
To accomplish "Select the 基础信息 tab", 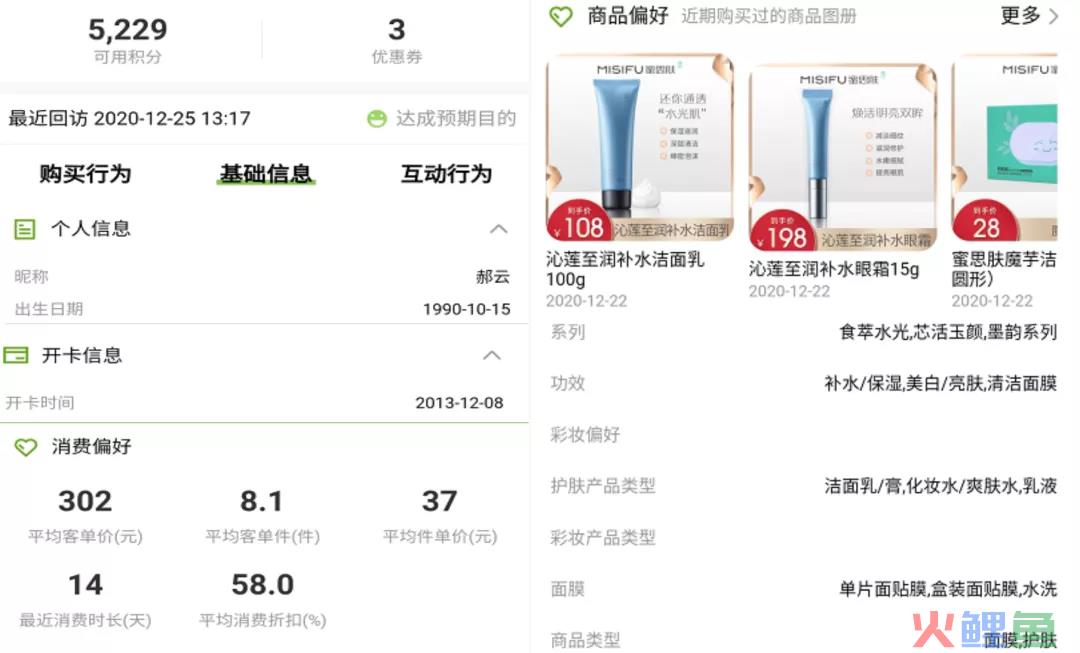I will pos(266,174).
